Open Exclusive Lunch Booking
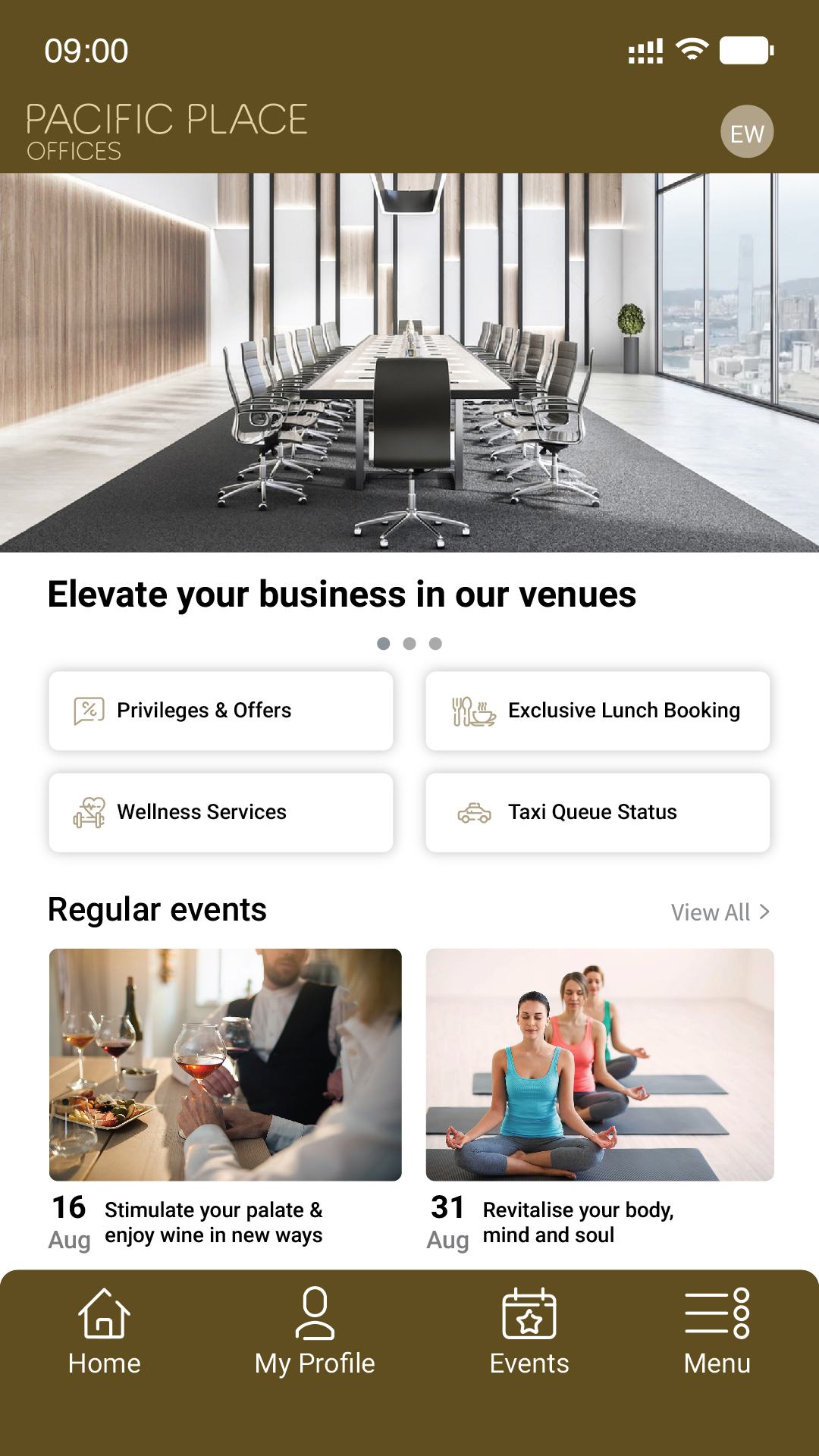 pos(598,711)
